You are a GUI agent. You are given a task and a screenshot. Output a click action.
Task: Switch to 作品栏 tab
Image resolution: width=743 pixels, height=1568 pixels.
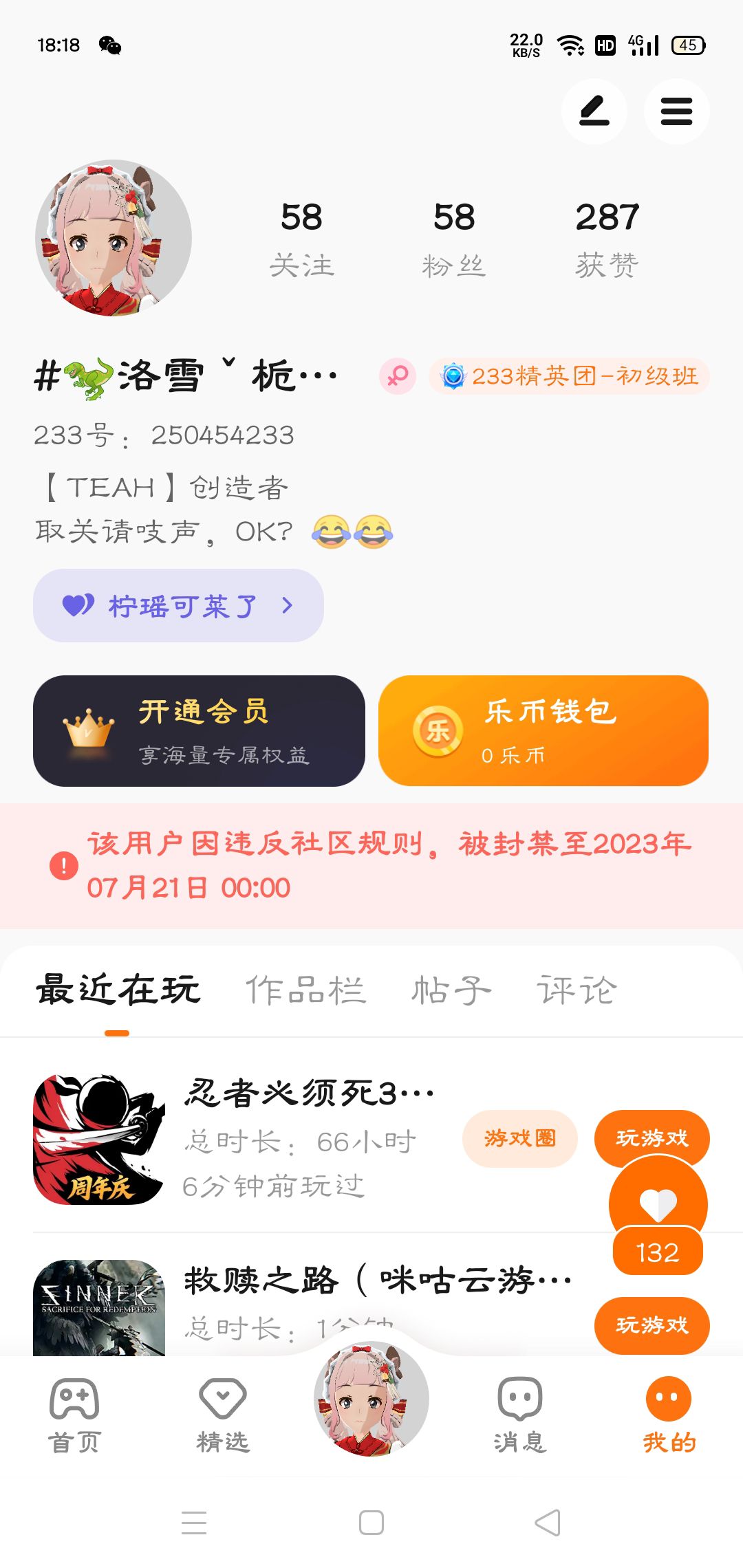tap(305, 991)
